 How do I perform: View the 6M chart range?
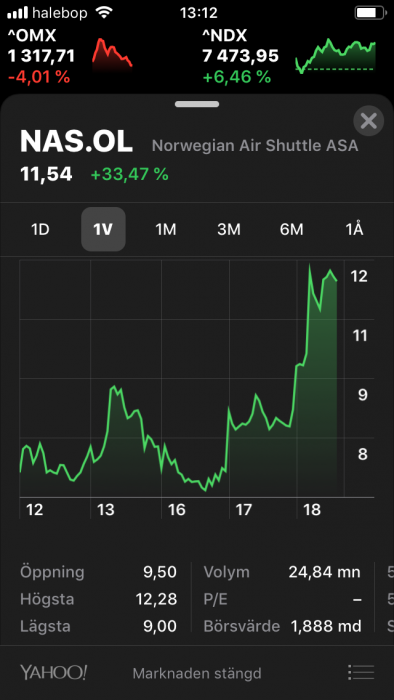pos(291,229)
